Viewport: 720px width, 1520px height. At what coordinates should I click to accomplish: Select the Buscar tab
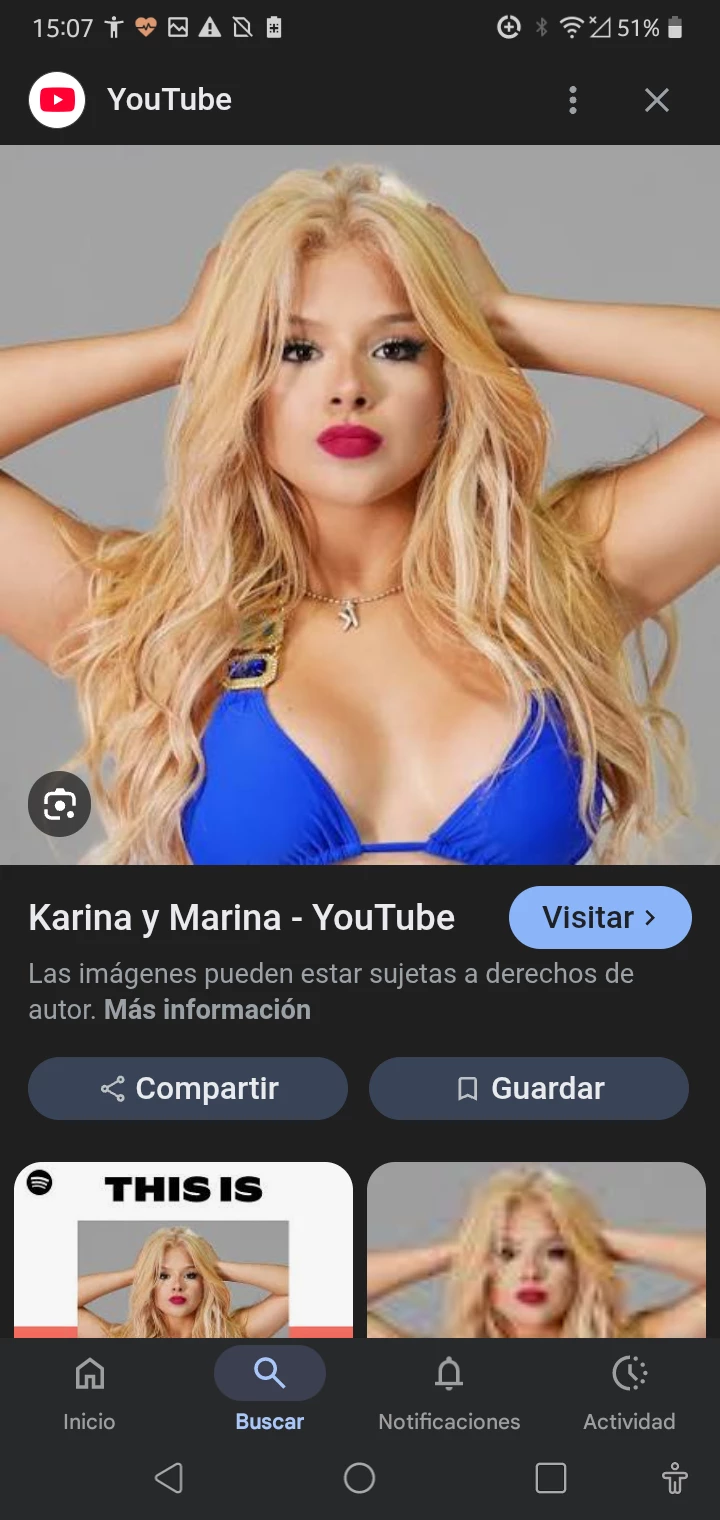click(x=269, y=1391)
